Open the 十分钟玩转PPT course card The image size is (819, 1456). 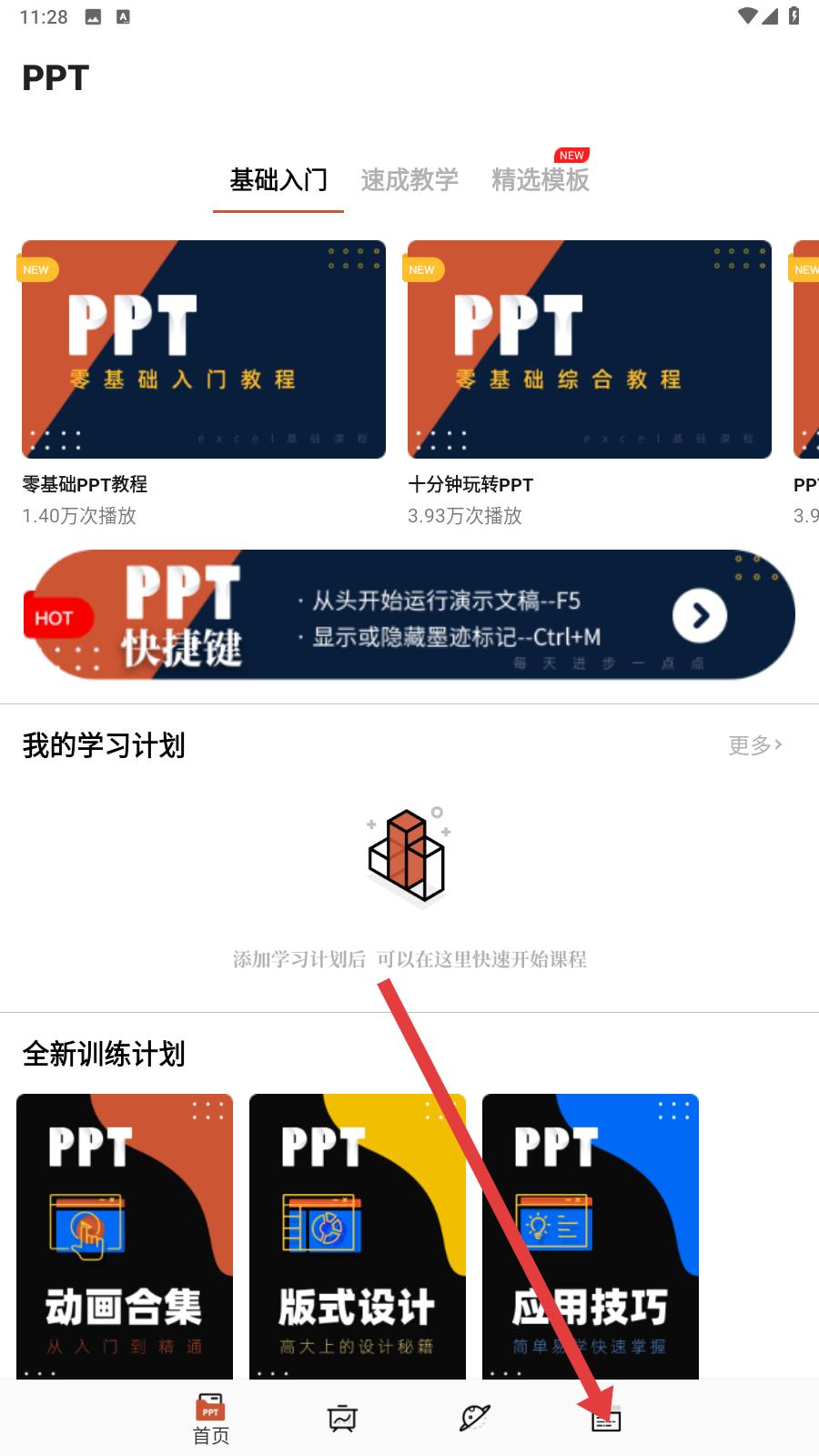(x=589, y=349)
